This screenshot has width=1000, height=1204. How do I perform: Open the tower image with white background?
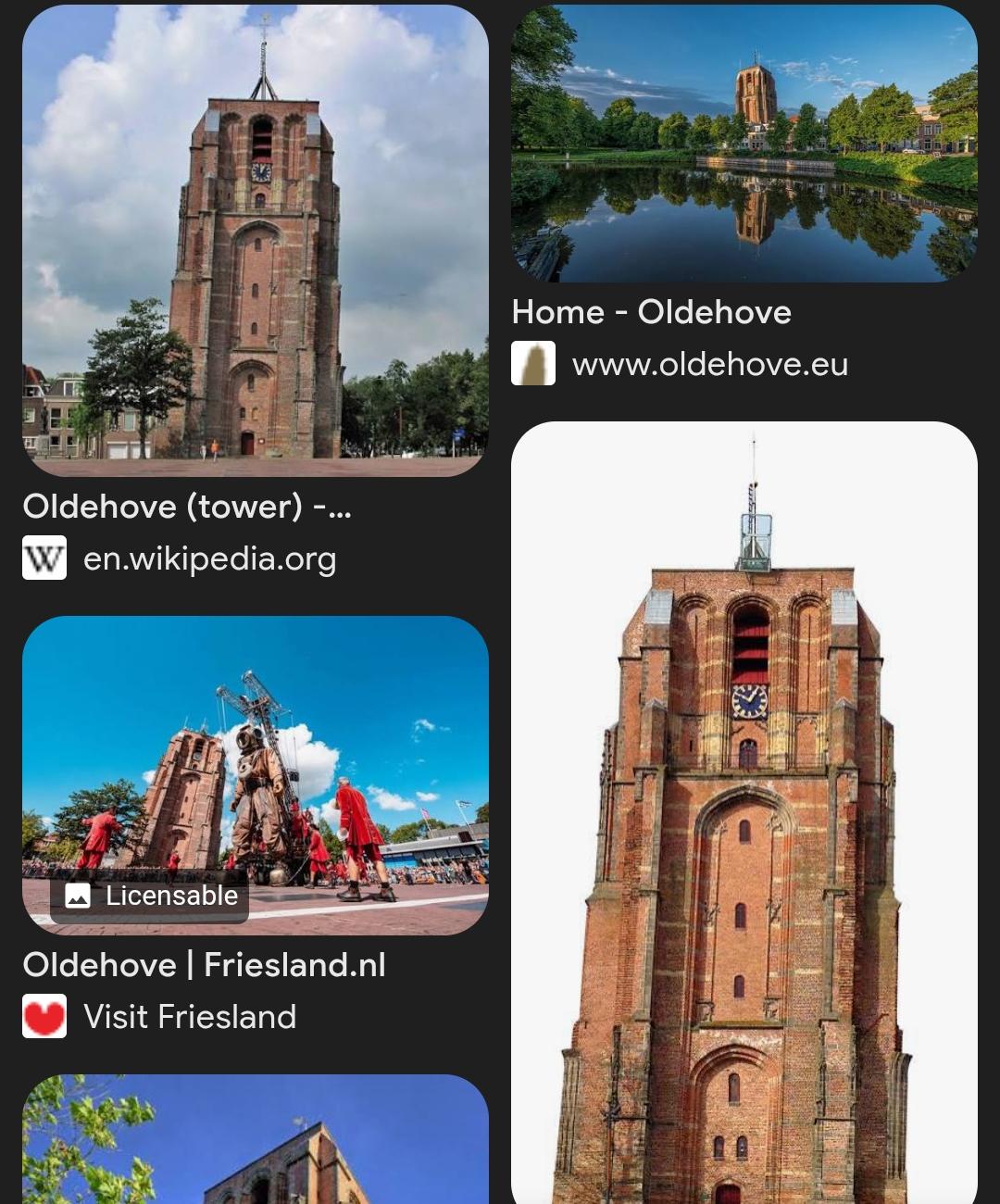pos(744,815)
